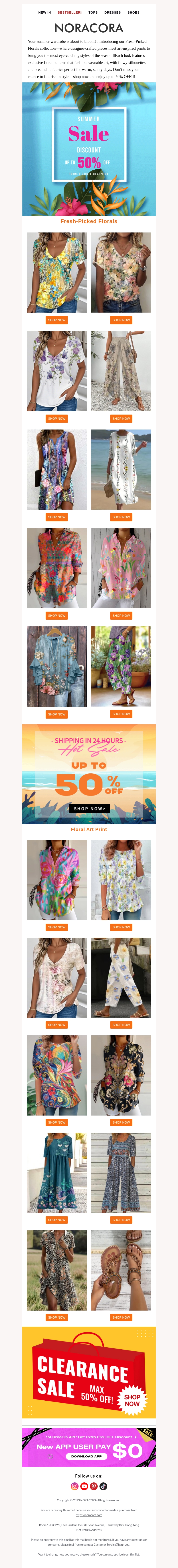
Task: Tap SHOP NOW on Hot Sale banner
Action: 89,808
